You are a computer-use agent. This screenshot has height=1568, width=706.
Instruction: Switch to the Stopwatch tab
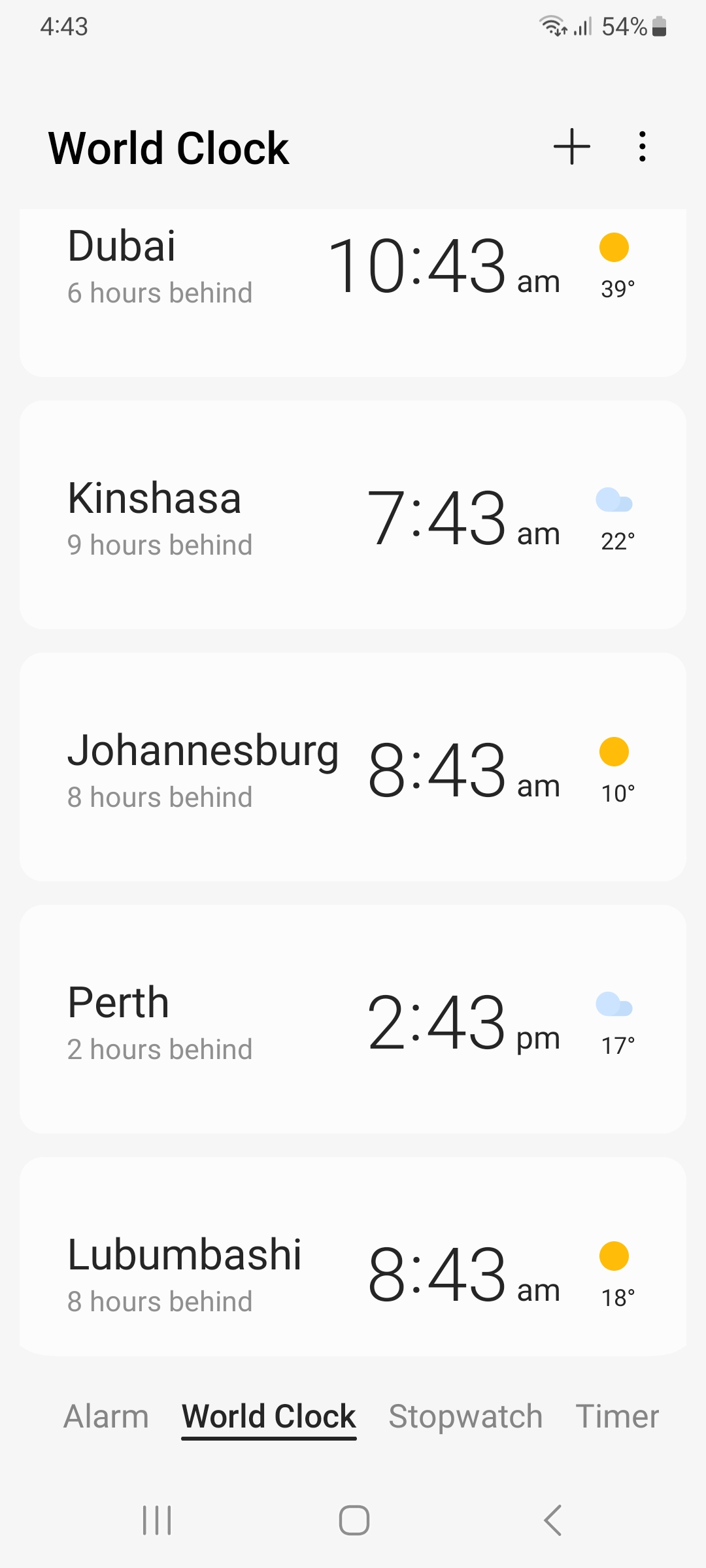[465, 1416]
